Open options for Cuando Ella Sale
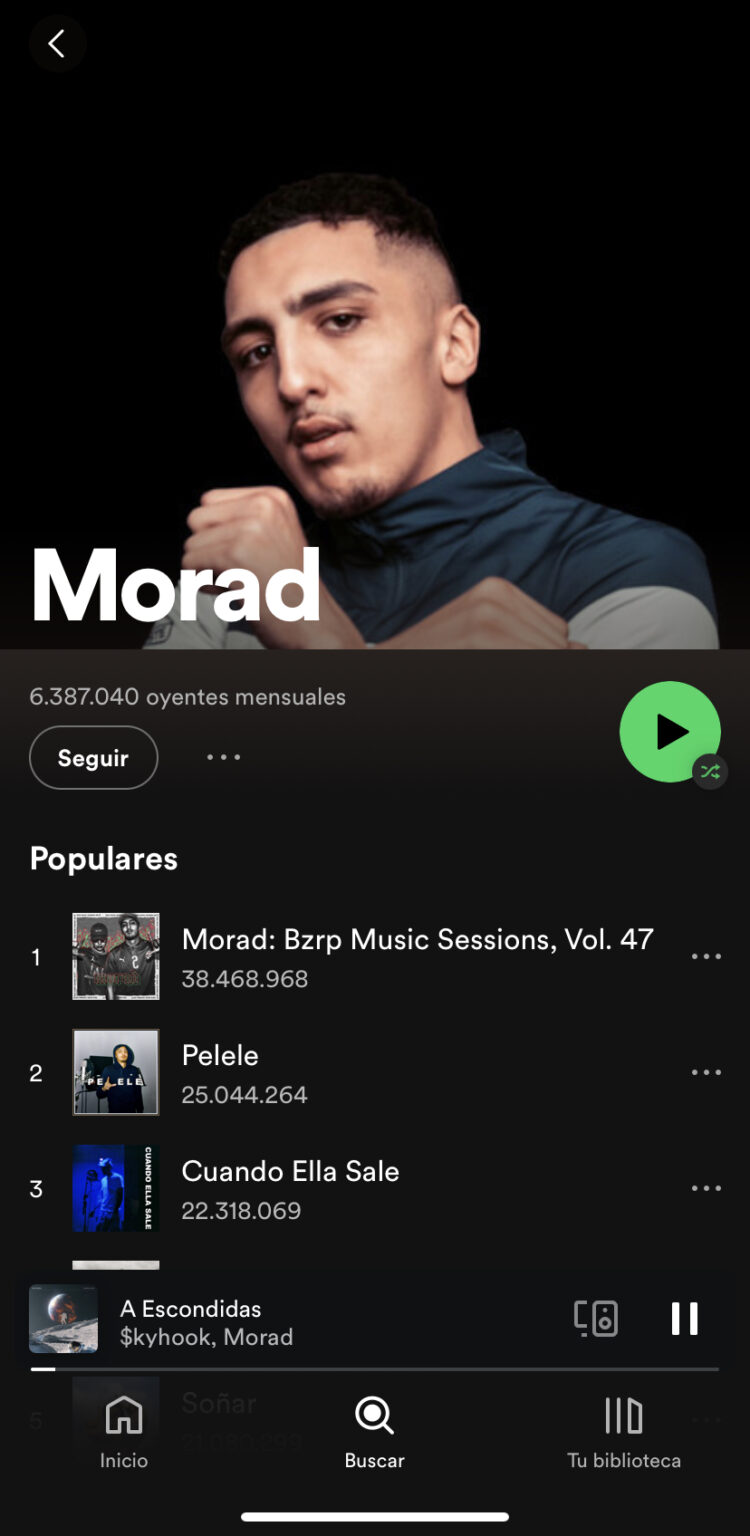This screenshot has width=750, height=1536. 706,1187
